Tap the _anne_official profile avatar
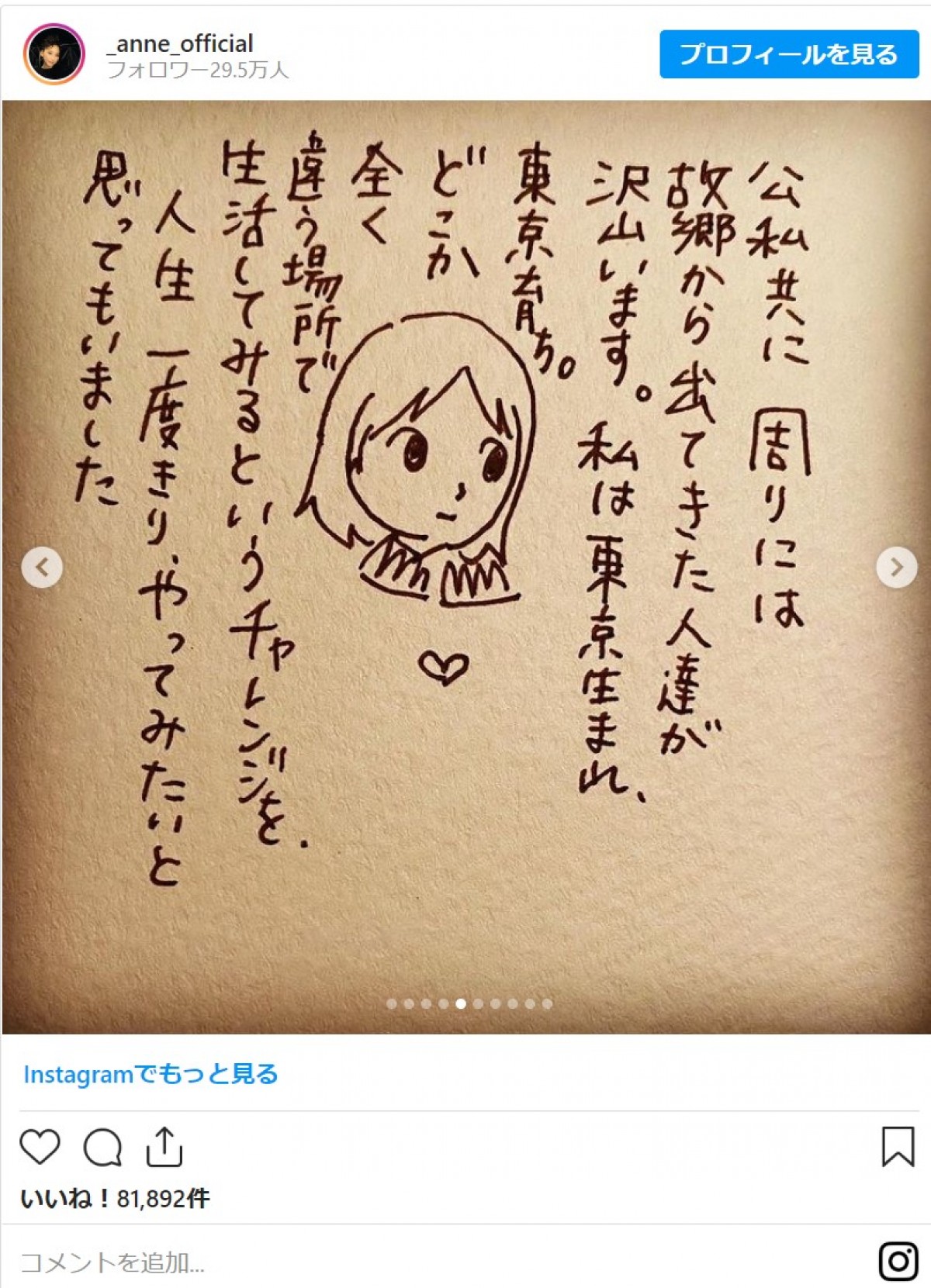931x1288 pixels. (54, 54)
